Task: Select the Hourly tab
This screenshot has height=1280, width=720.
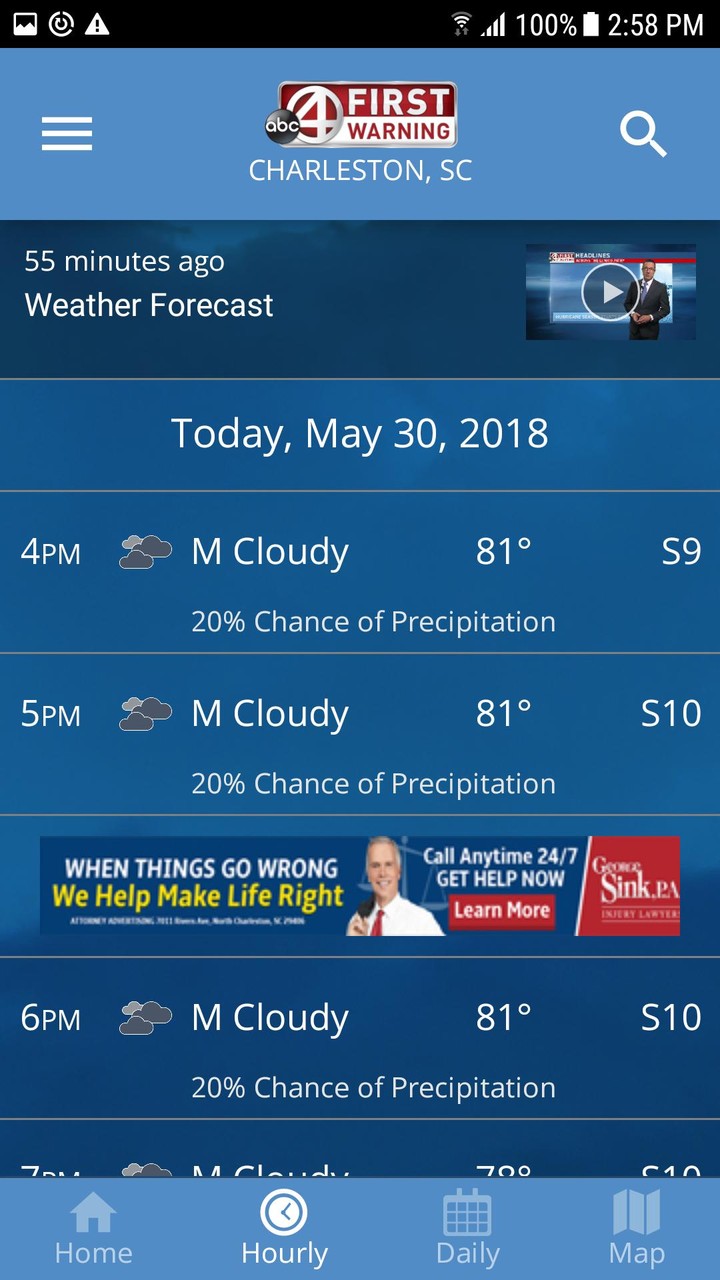Action: point(284,1228)
